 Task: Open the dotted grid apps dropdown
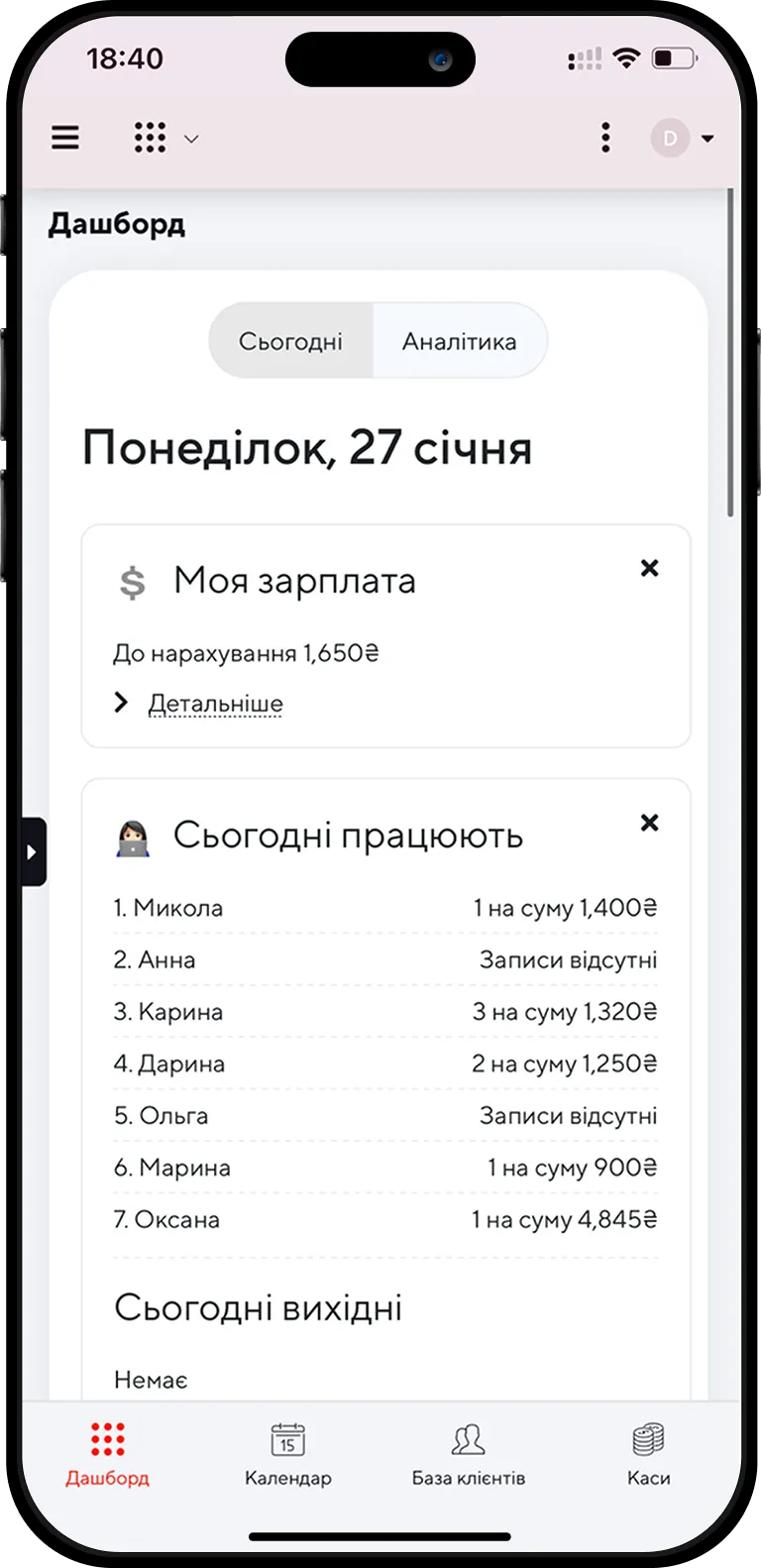pos(164,138)
